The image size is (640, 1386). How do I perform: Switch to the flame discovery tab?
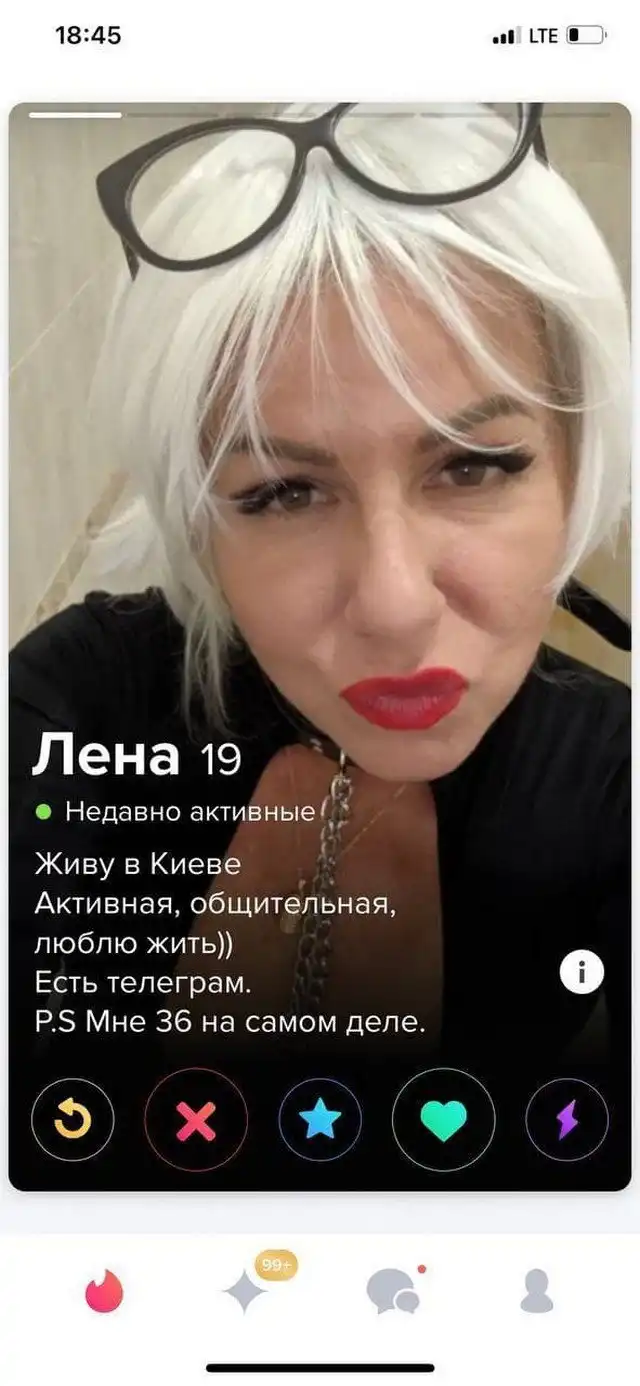tap(104, 1292)
